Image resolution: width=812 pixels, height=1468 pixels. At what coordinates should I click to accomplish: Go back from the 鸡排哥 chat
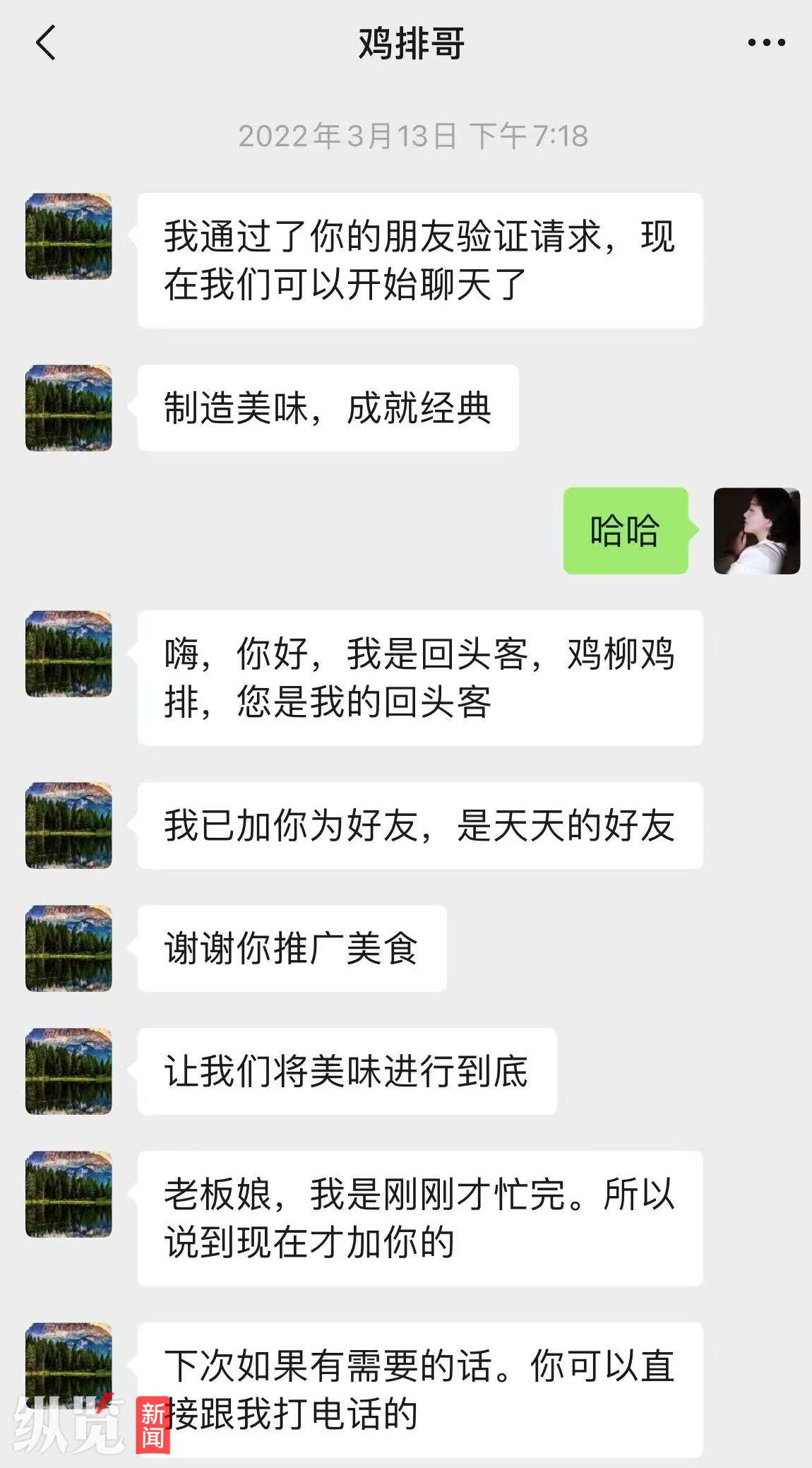pyautogui.click(x=45, y=43)
